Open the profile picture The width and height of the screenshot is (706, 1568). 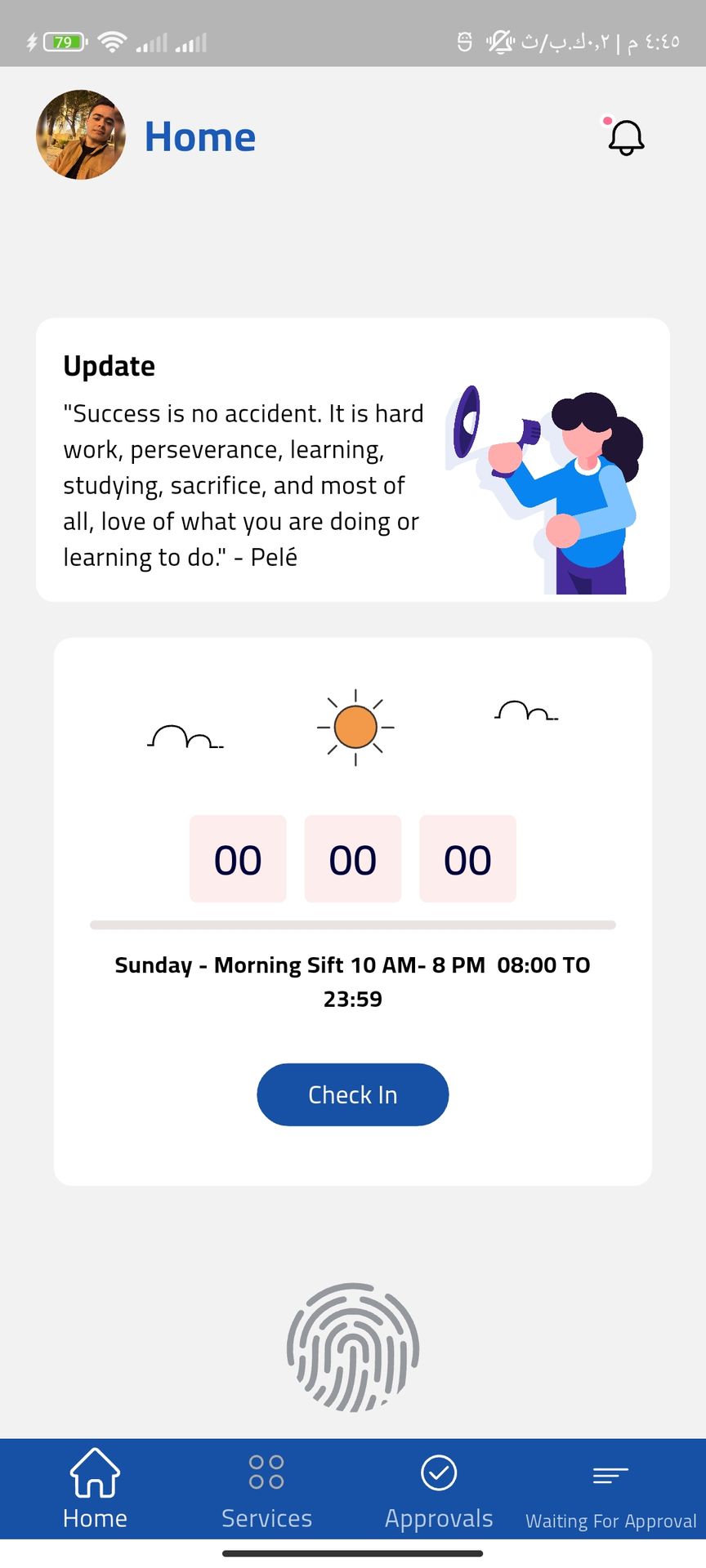[81, 135]
